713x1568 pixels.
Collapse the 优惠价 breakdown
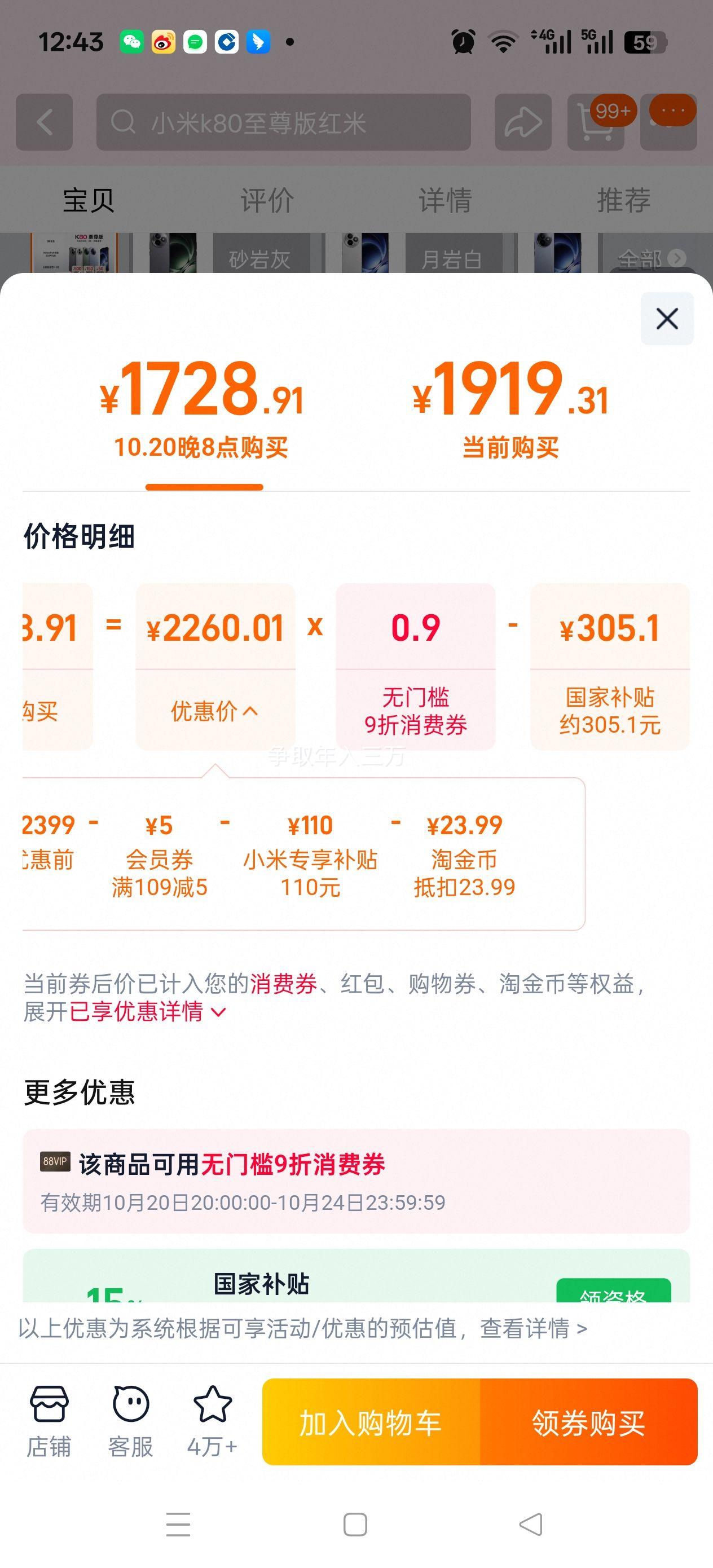tap(215, 710)
